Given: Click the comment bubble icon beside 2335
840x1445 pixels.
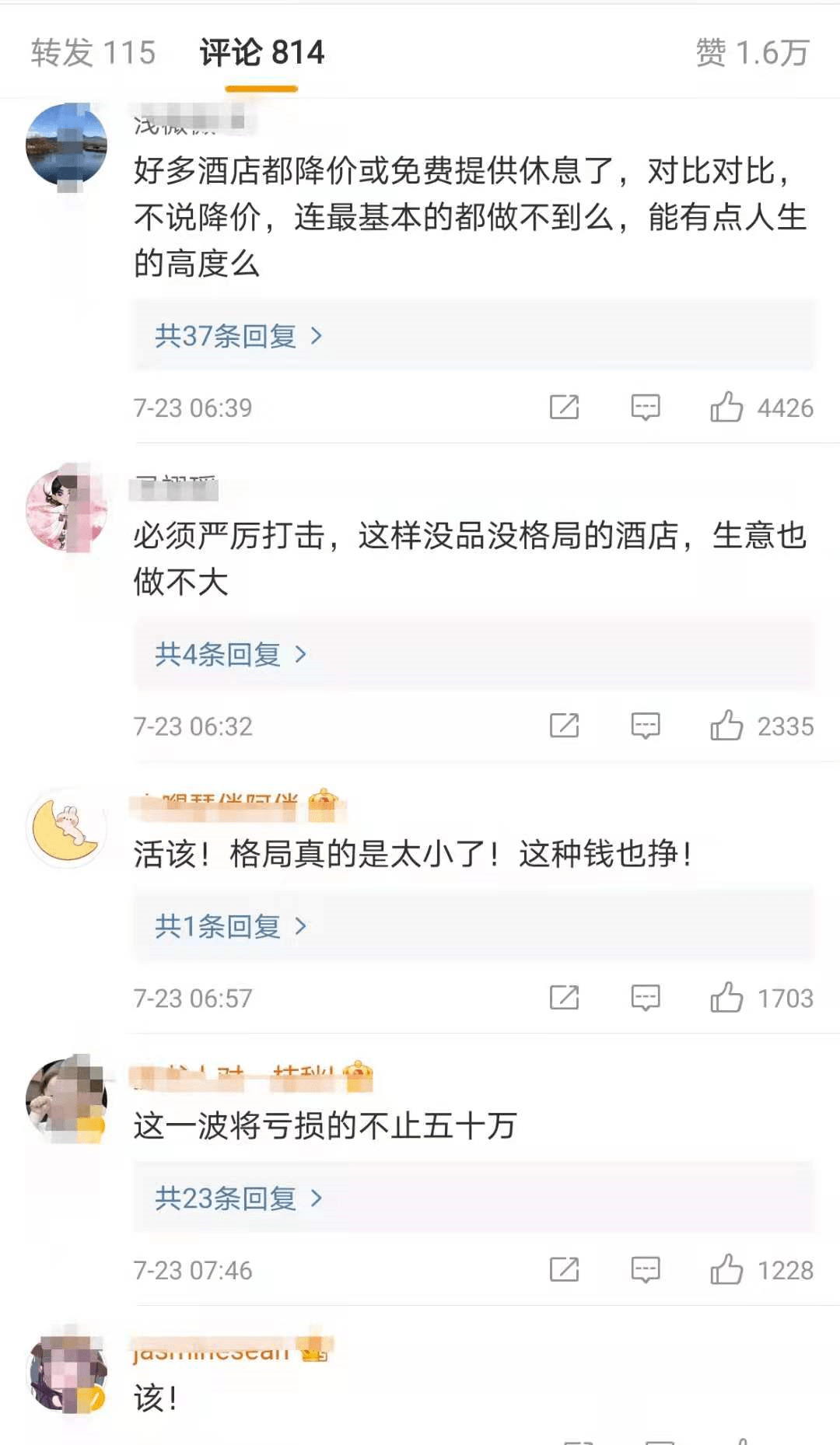Looking at the screenshot, I should 646,726.
